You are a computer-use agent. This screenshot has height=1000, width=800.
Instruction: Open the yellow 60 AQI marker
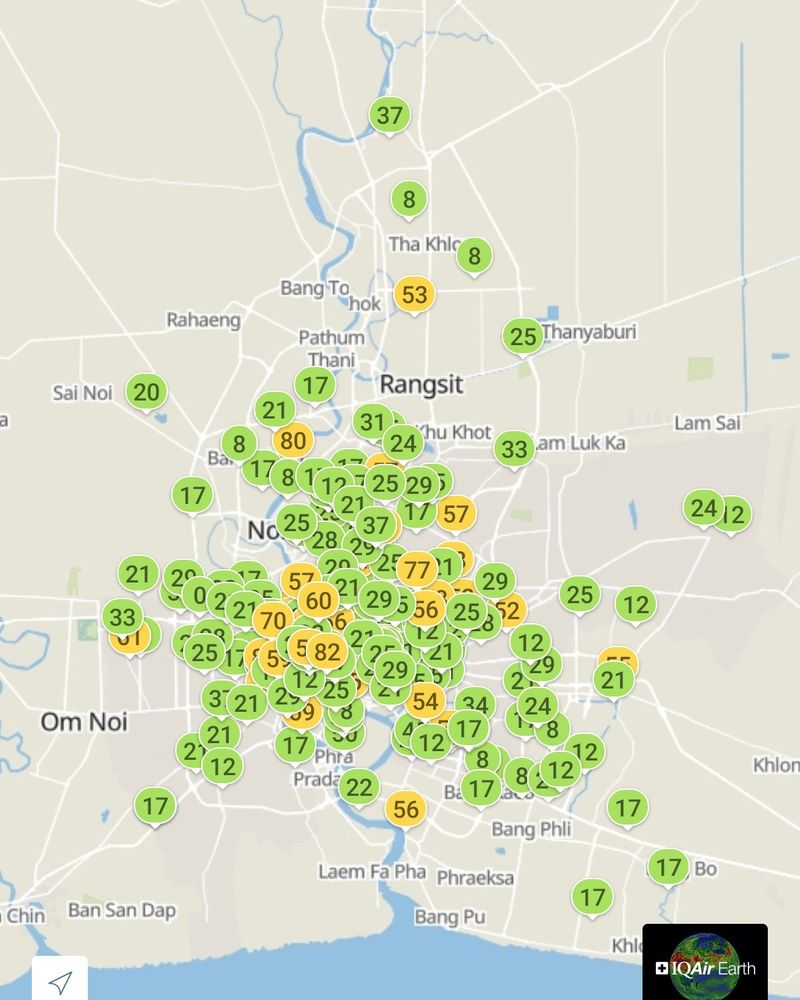[x=319, y=601]
